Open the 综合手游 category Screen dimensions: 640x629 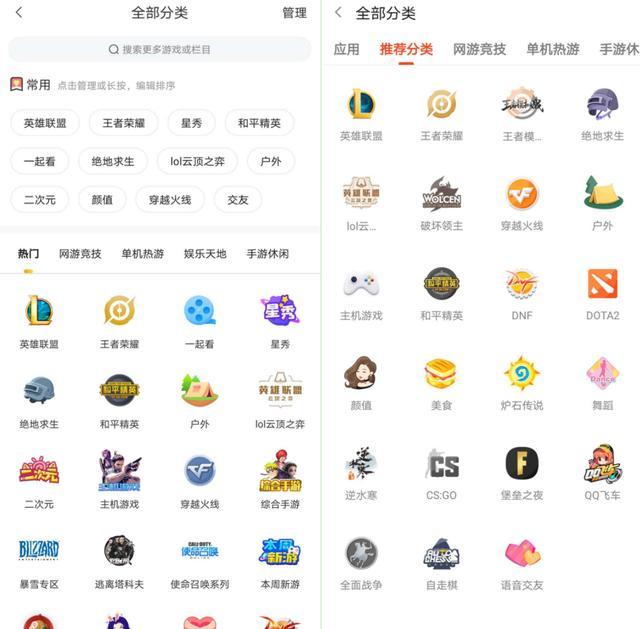point(280,480)
